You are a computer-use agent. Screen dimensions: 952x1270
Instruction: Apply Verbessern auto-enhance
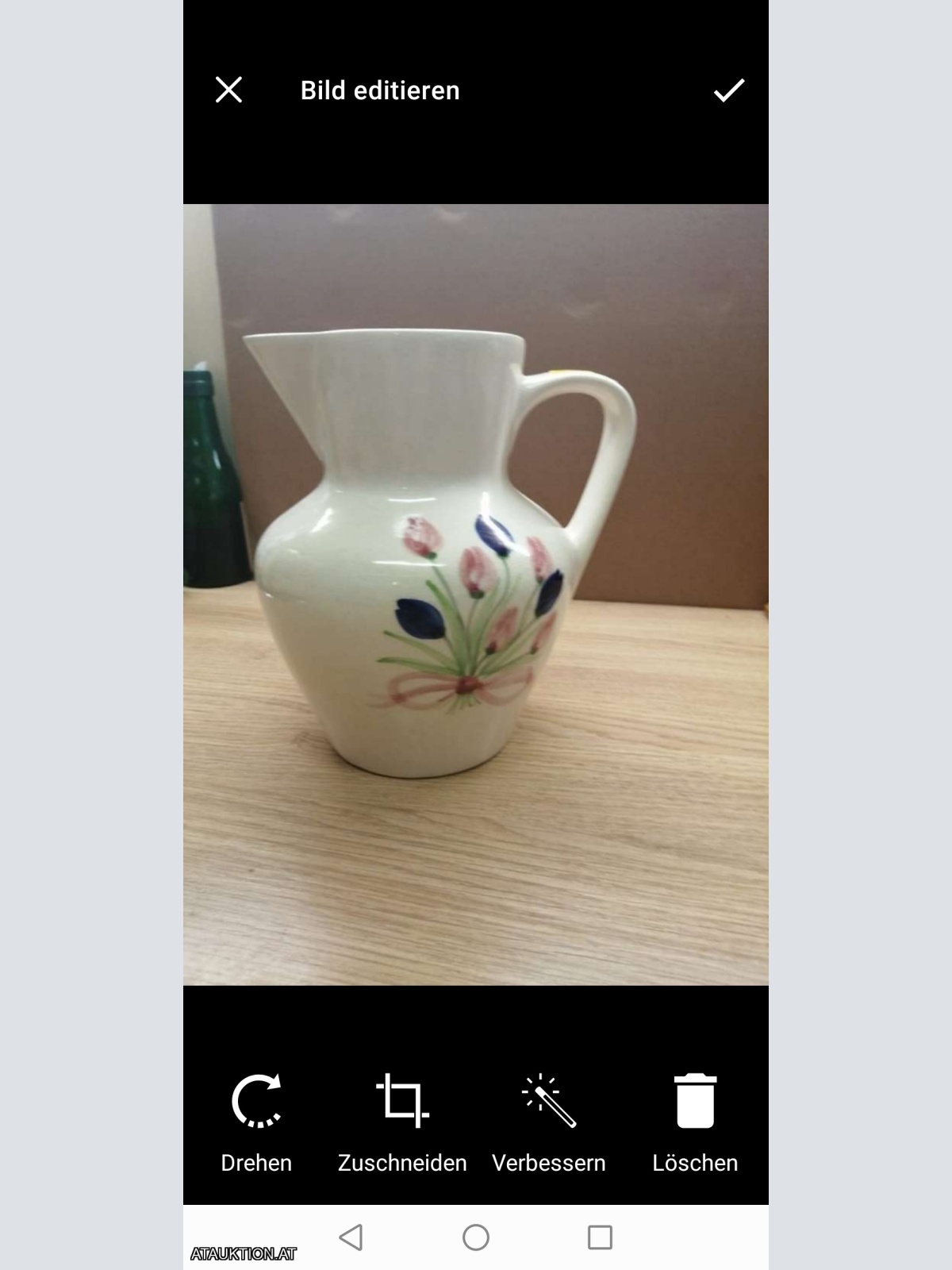[549, 1121]
